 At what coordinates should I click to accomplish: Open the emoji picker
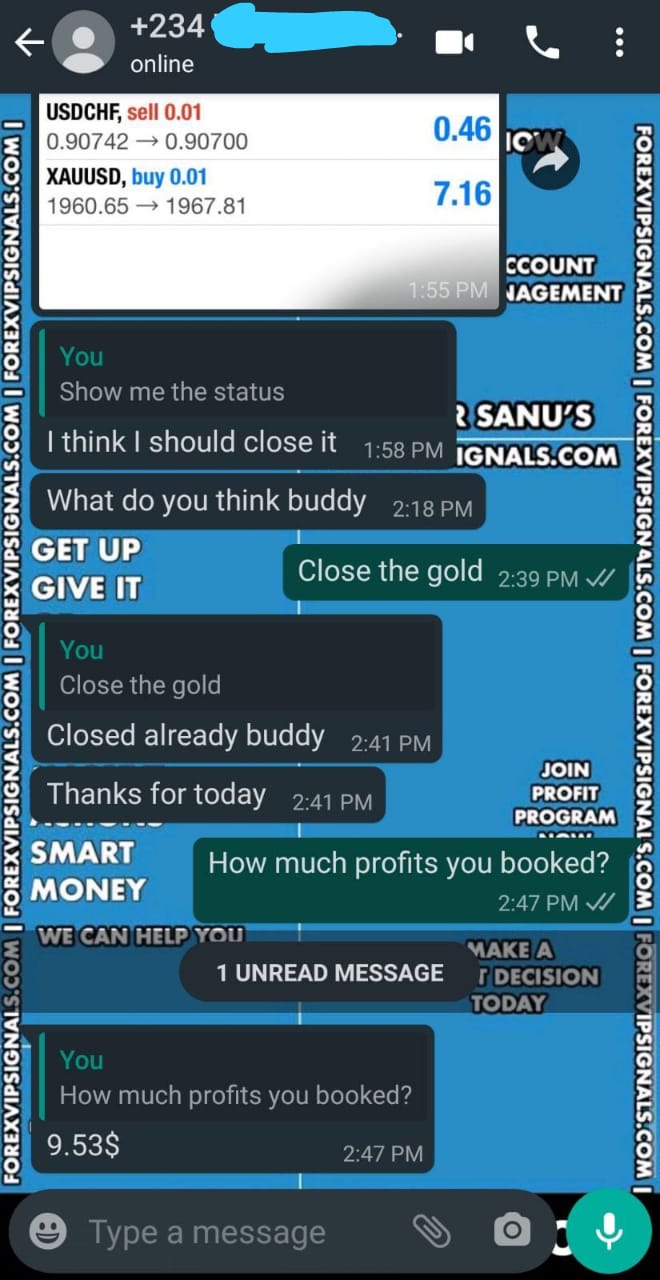48,1231
